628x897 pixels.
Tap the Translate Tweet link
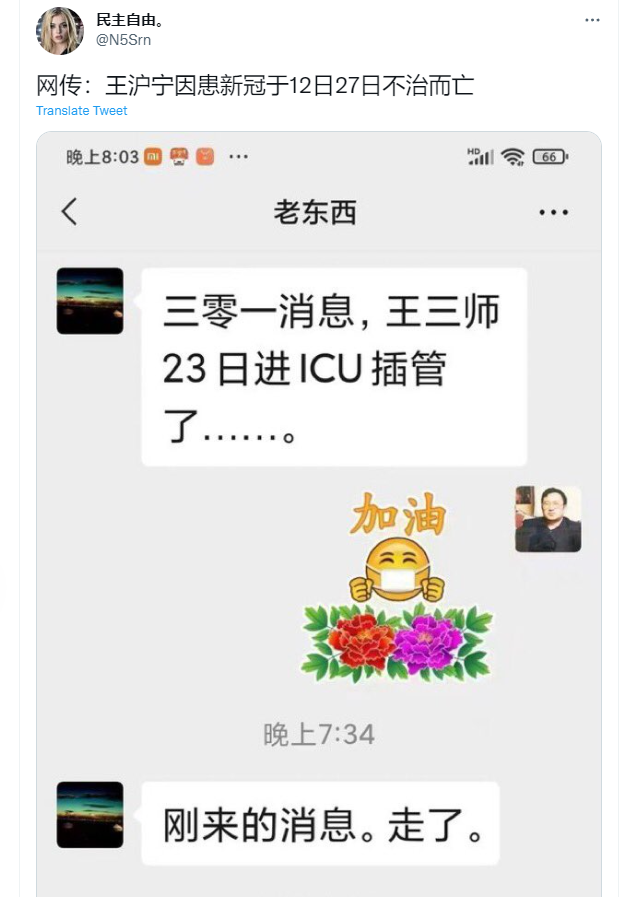[82, 111]
